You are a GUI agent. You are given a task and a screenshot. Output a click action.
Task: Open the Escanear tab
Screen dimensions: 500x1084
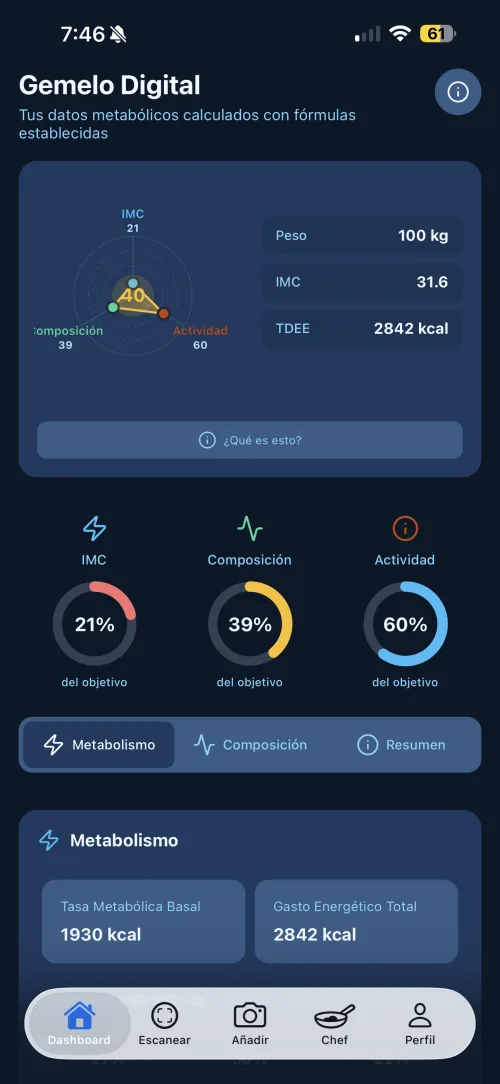pyautogui.click(x=165, y=1025)
